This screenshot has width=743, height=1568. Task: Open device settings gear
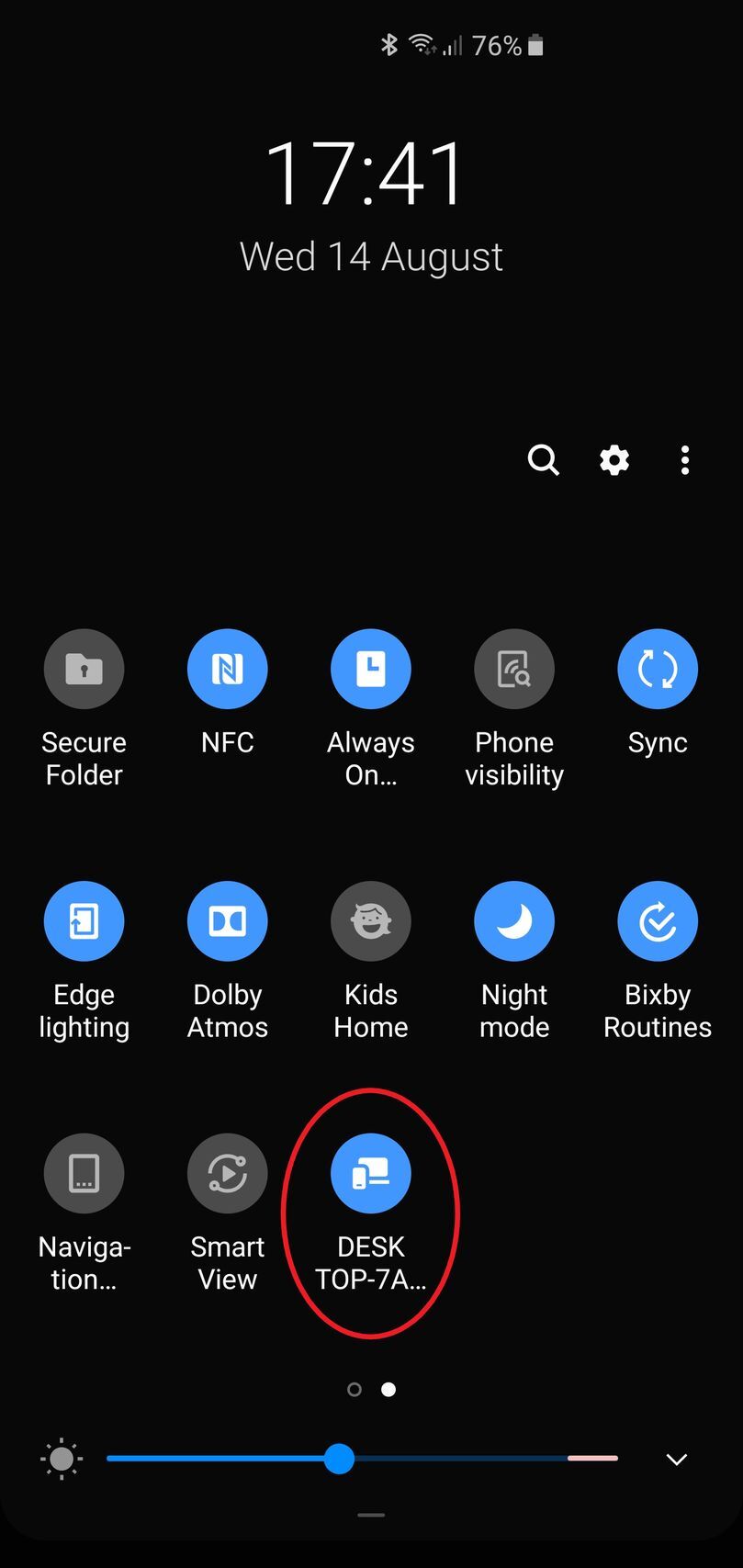point(614,459)
